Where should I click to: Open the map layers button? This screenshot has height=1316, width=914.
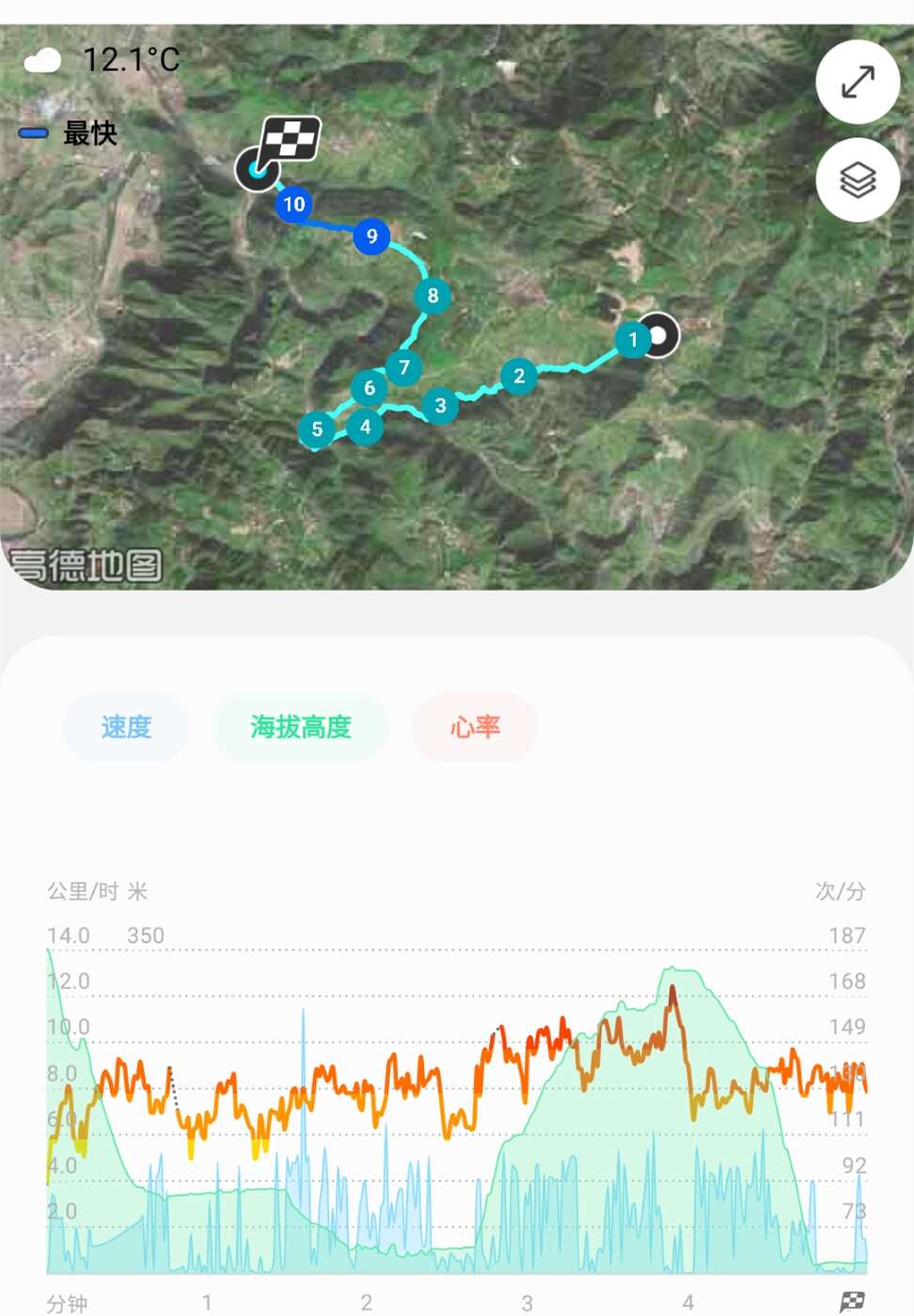(858, 180)
